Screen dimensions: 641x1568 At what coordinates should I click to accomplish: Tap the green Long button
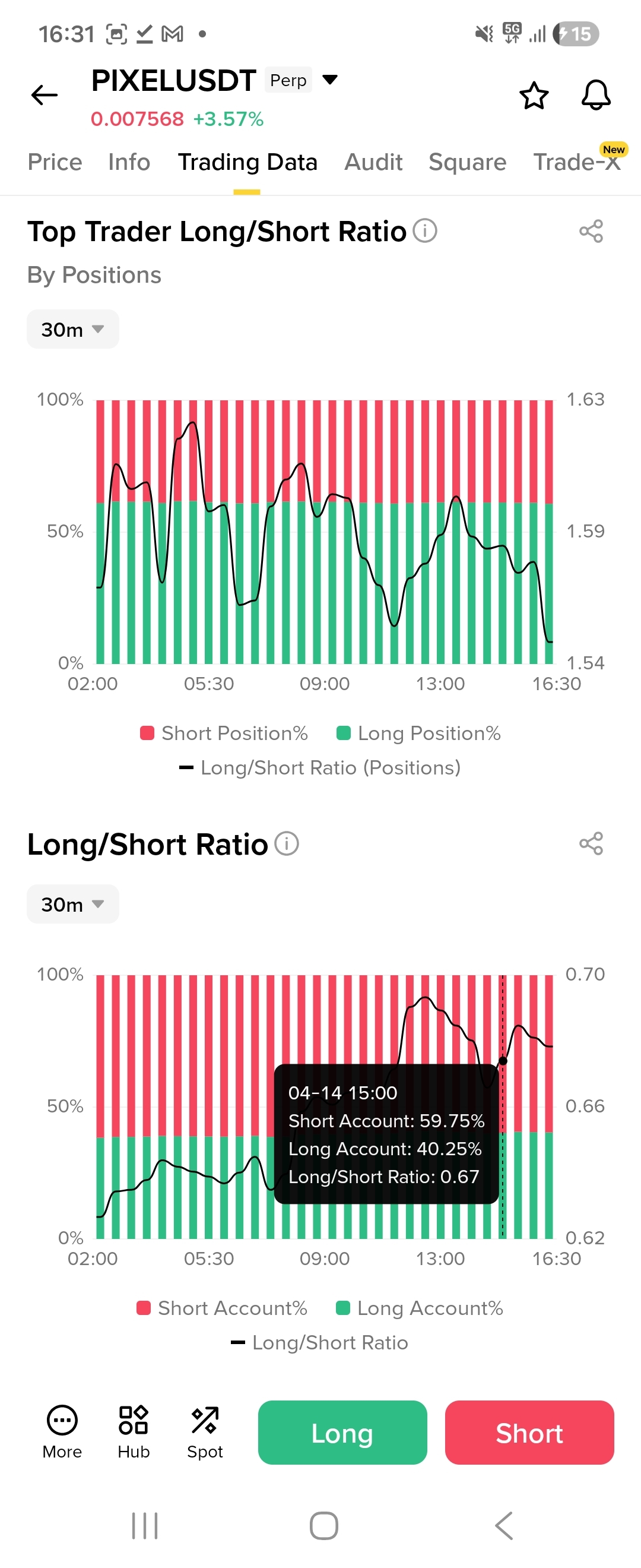342,1432
